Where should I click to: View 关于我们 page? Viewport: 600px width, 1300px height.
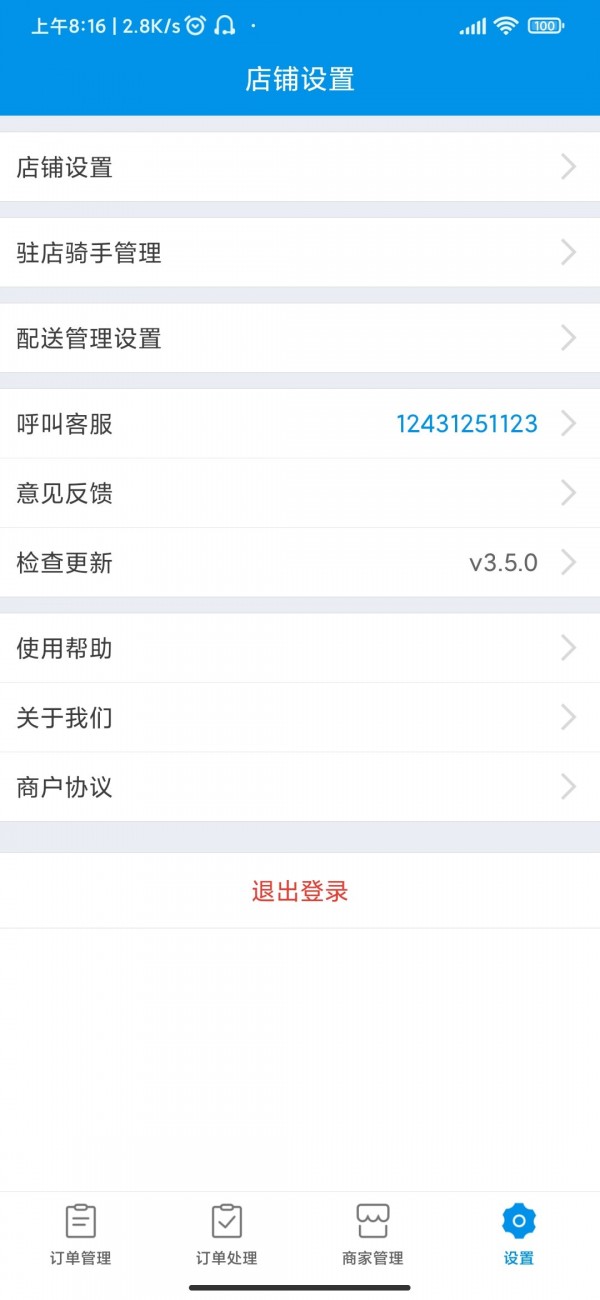click(300, 717)
